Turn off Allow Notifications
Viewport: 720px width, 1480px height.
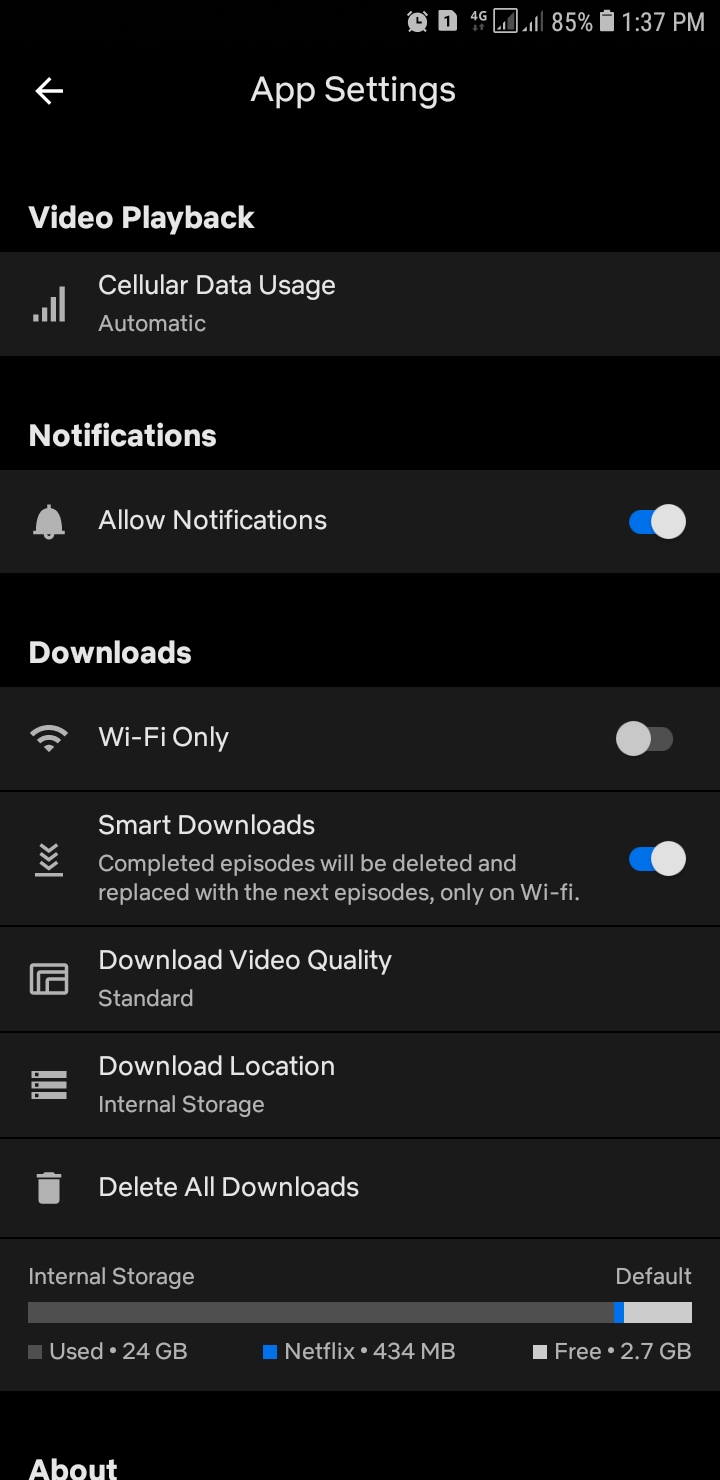point(656,521)
